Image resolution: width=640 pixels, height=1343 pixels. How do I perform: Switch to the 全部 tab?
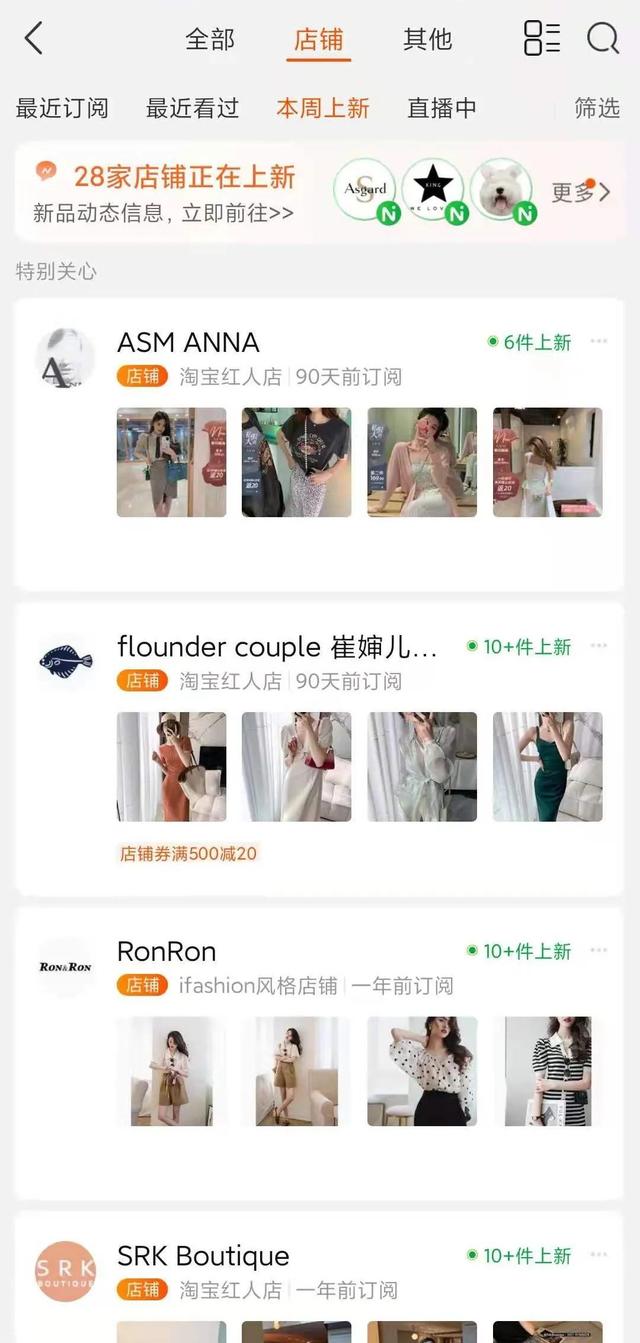tap(210, 39)
